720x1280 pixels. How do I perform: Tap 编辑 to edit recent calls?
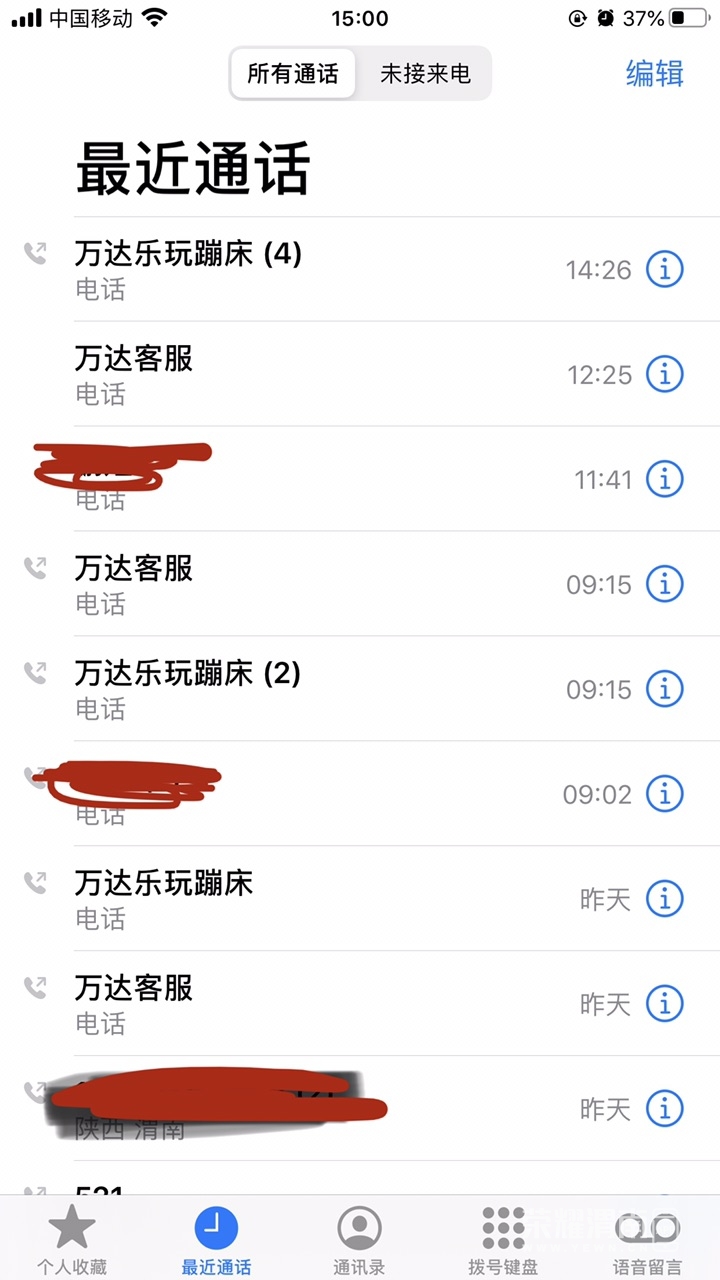pos(654,73)
